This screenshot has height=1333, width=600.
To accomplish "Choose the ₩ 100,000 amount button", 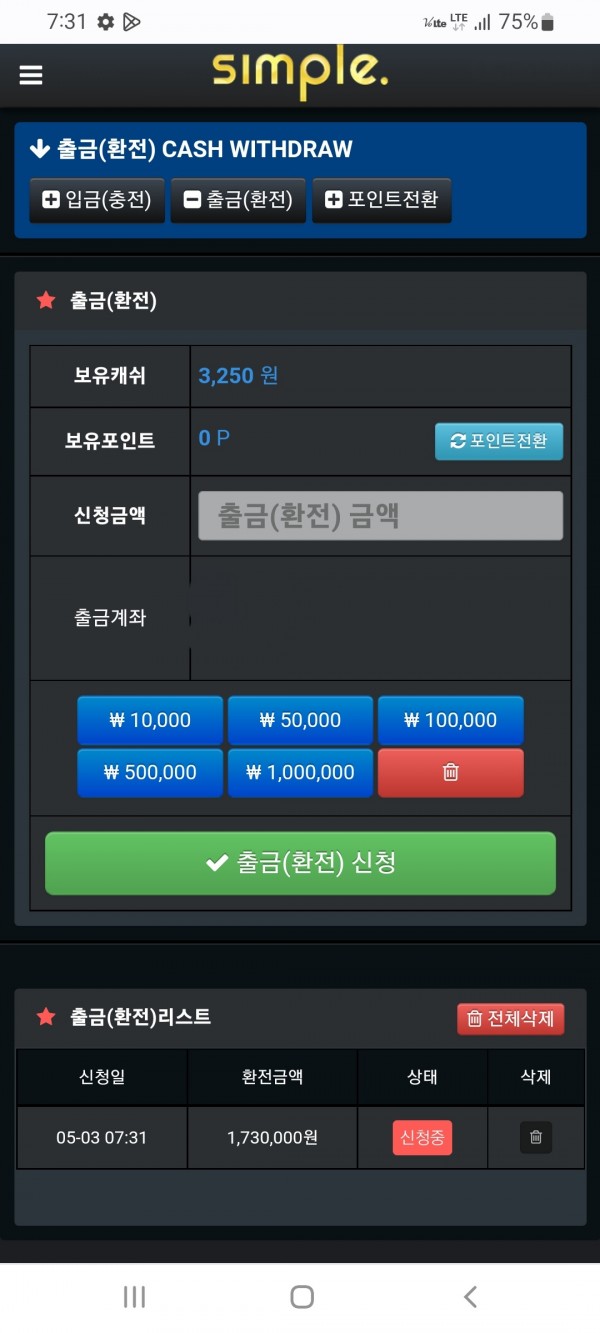I will click(x=450, y=720).
